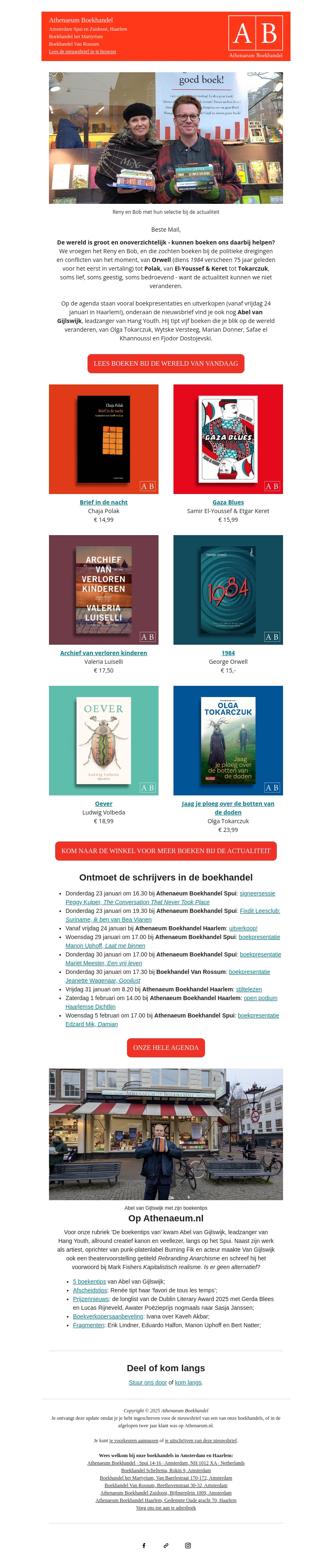Open the Facebook icon in footer
Viewport: 332px width, 1568px height.
144,1546
